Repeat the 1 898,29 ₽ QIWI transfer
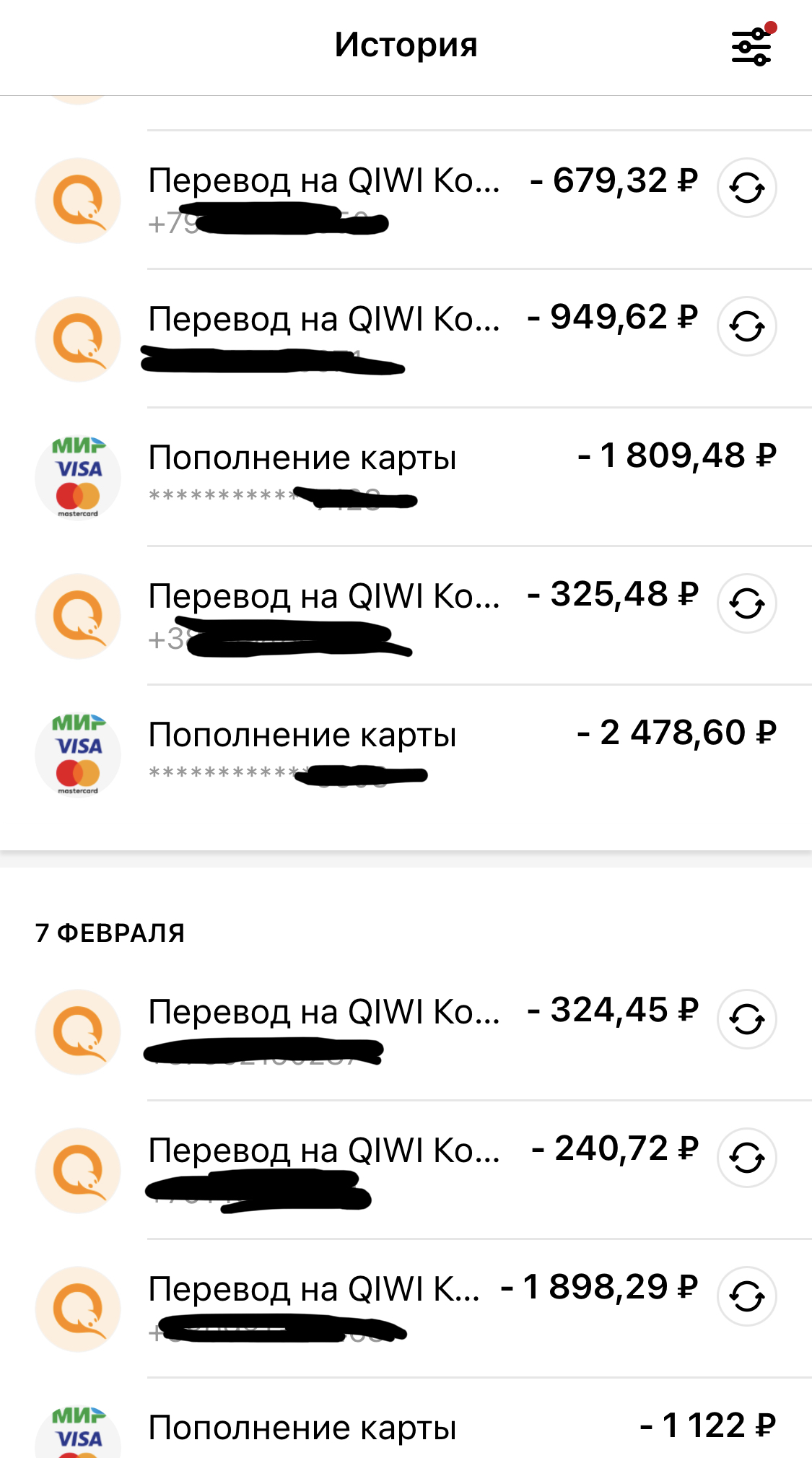Viewport: 812px width, 1458px height. click(x=746, y=1296)
